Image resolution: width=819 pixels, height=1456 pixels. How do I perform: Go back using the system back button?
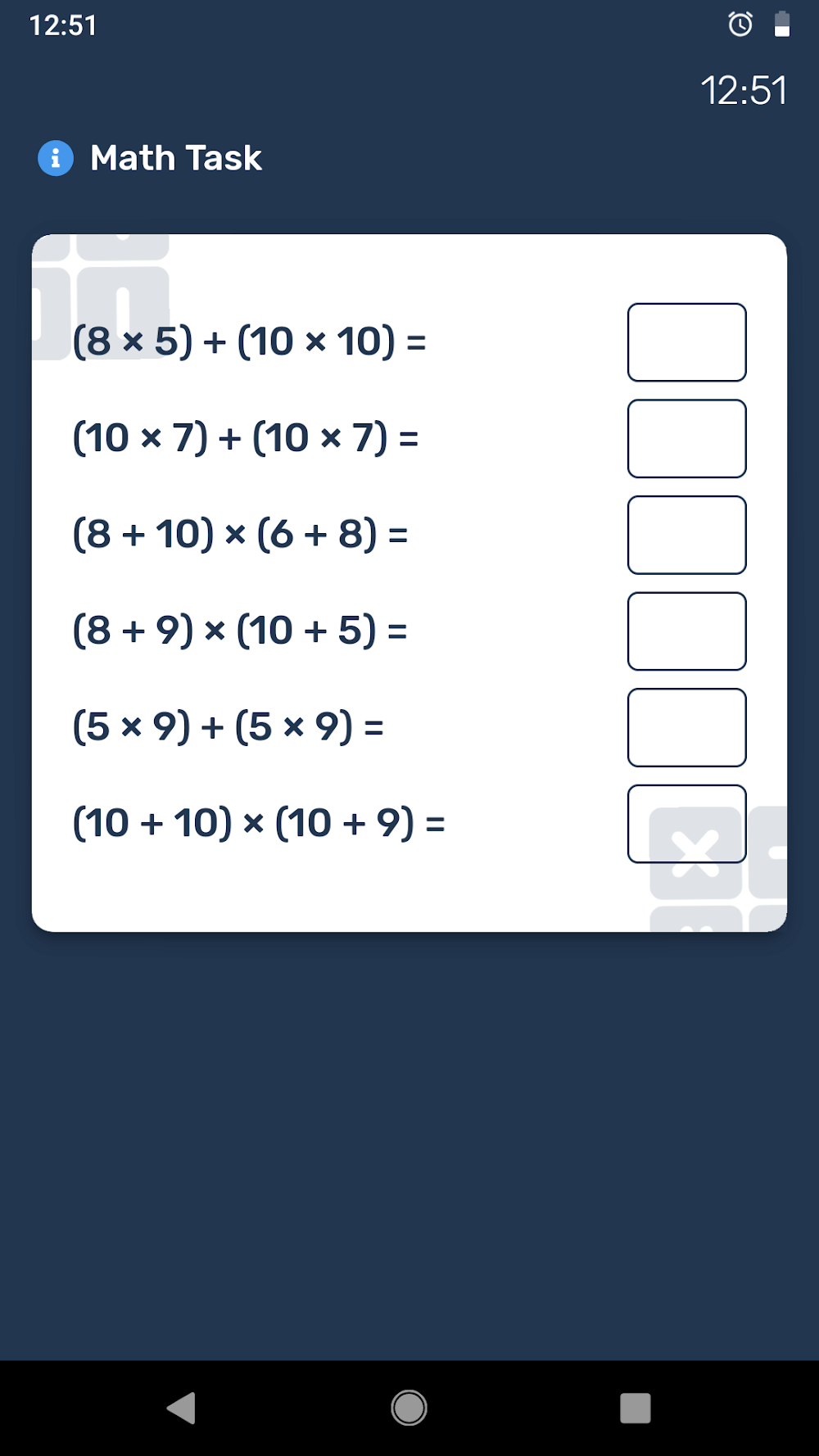[182, 1408]
